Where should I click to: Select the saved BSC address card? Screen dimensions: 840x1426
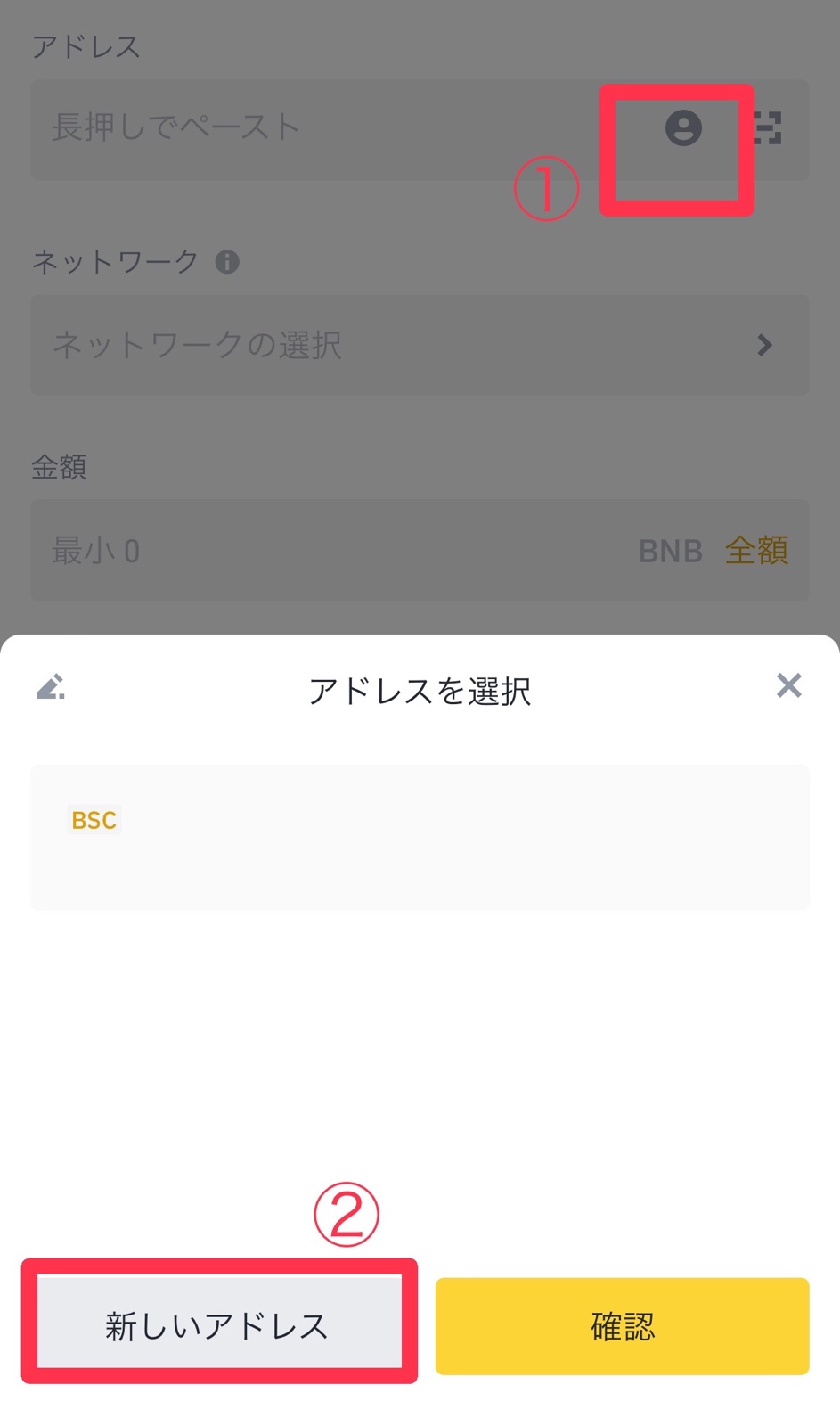click(420, 837)
